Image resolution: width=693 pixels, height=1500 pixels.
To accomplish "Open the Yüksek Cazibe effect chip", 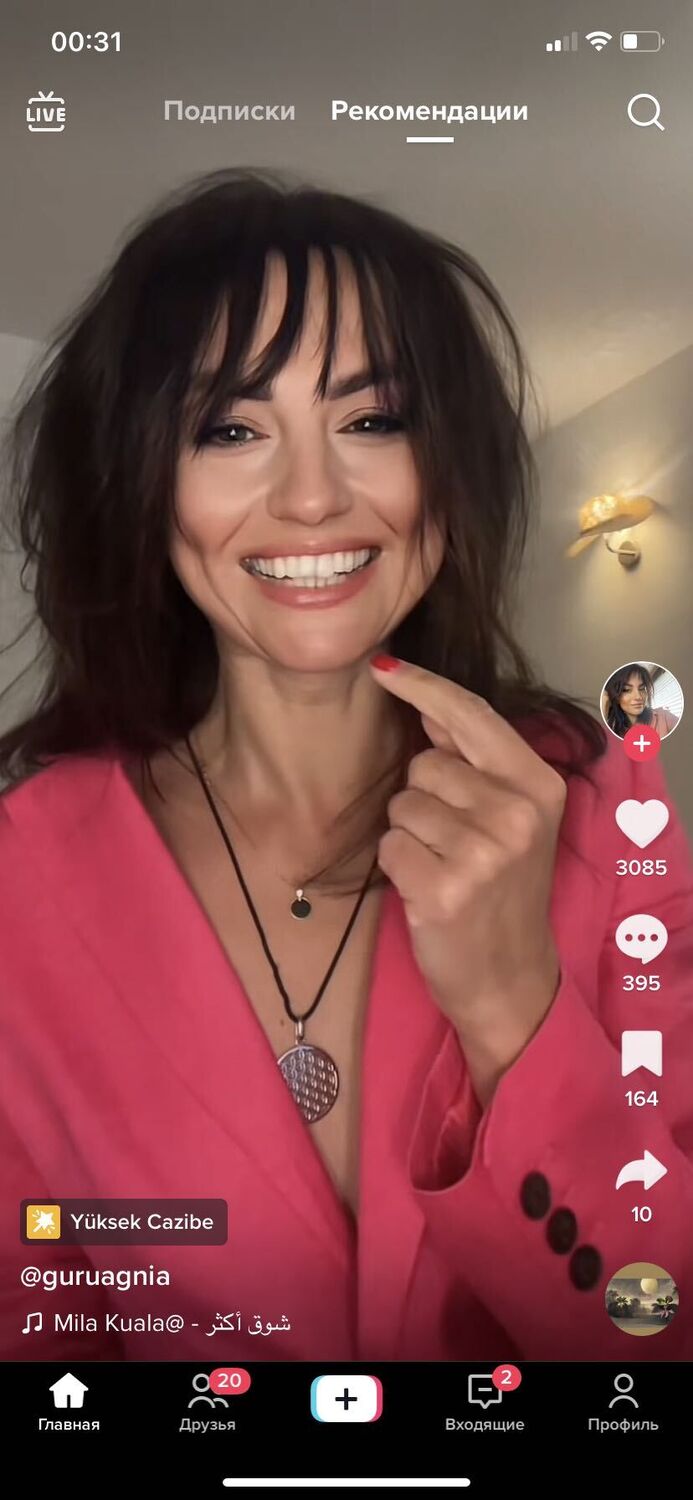I will click(124, 1222).
